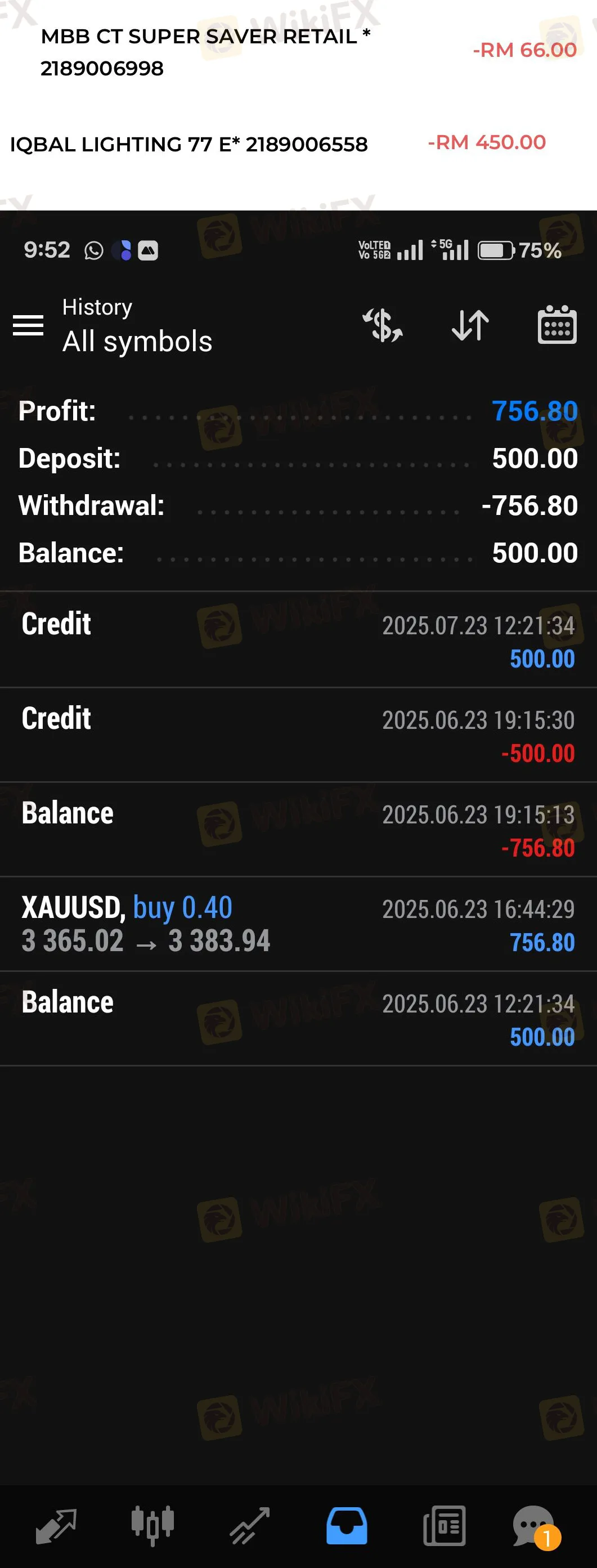This screenshot has height=1568, width=597.
Task: Open the chat messages tab
Action: tap(535, 1526)
